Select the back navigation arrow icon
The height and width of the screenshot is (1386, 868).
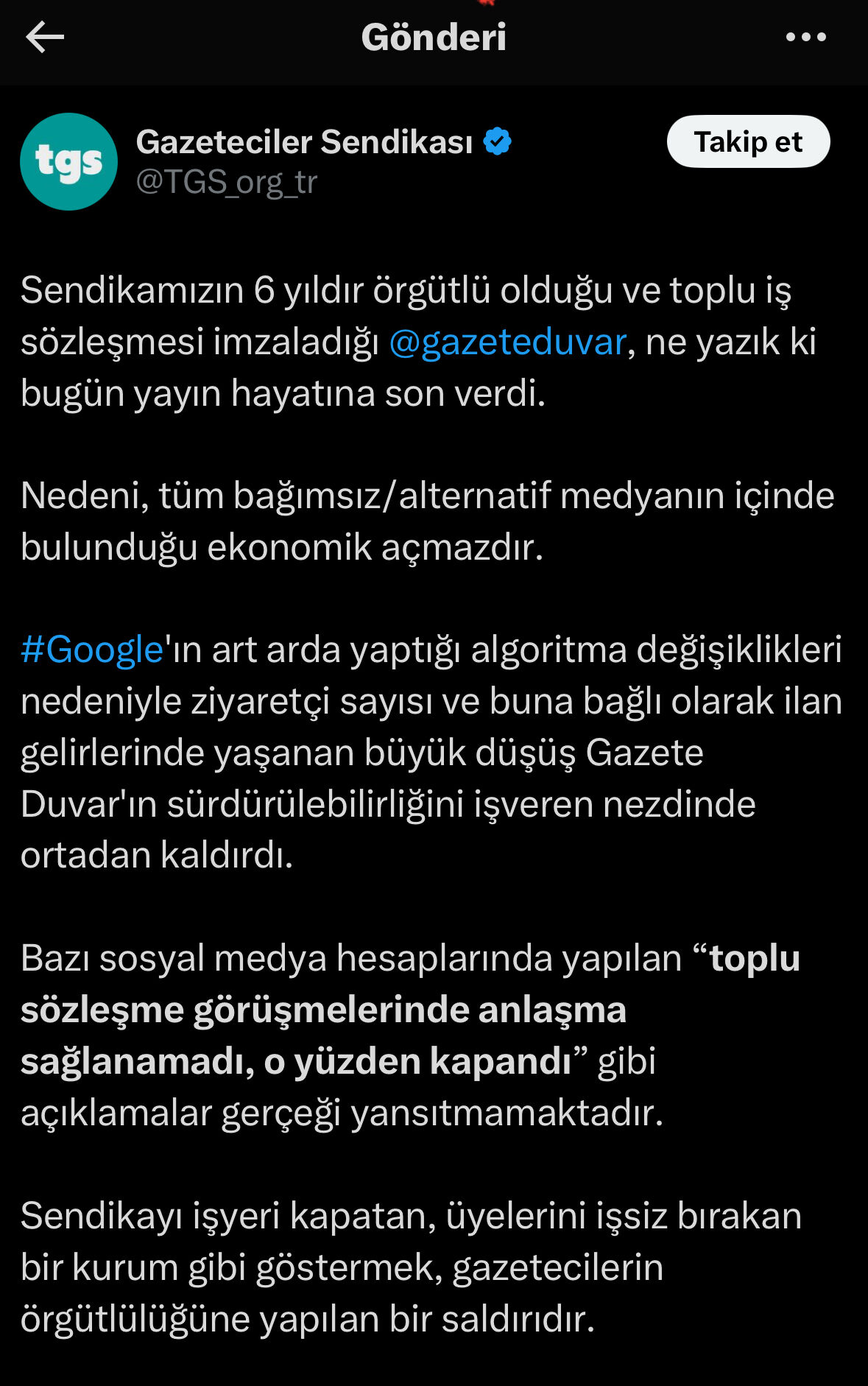pyautogui.click(x=46, y=38)
